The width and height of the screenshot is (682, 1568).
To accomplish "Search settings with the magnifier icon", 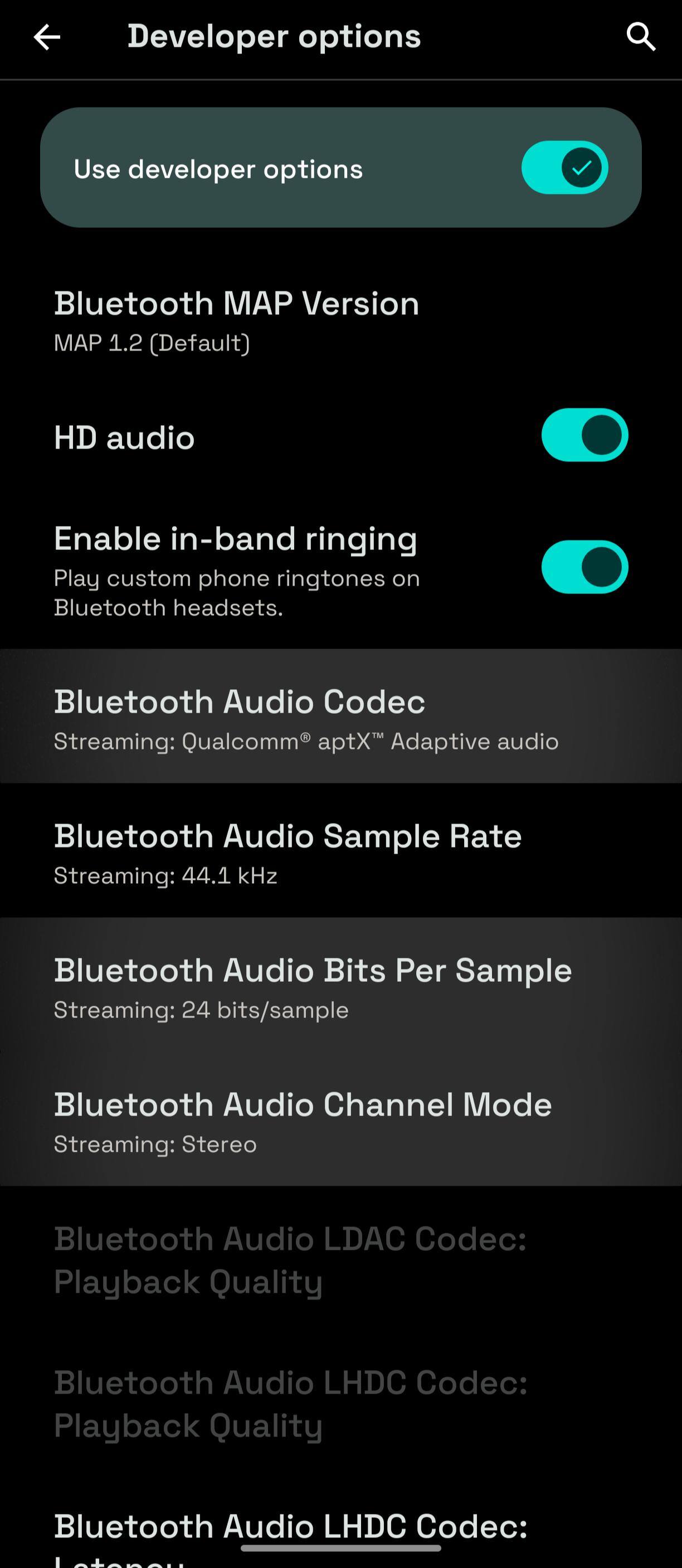I will click(641, 37).
